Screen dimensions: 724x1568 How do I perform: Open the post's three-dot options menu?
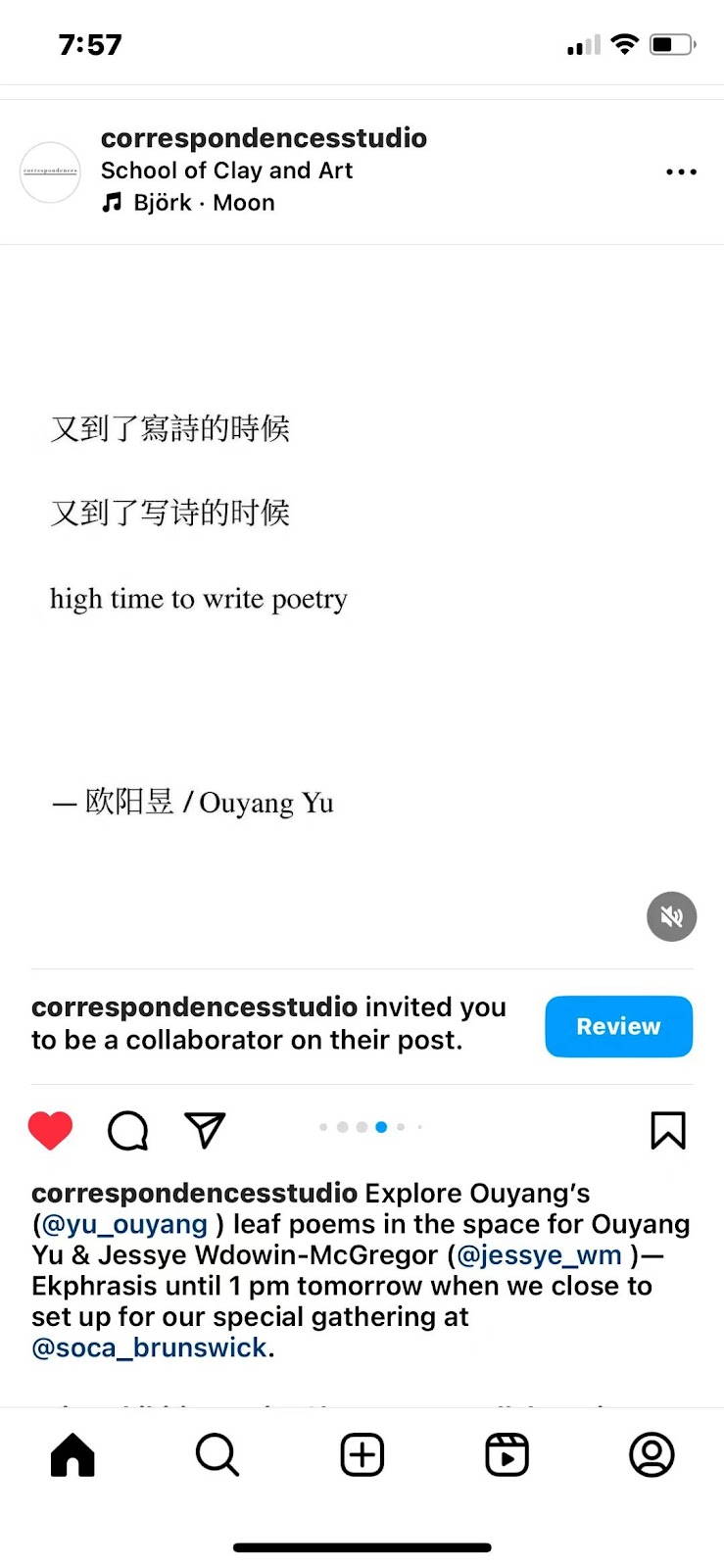681,171
